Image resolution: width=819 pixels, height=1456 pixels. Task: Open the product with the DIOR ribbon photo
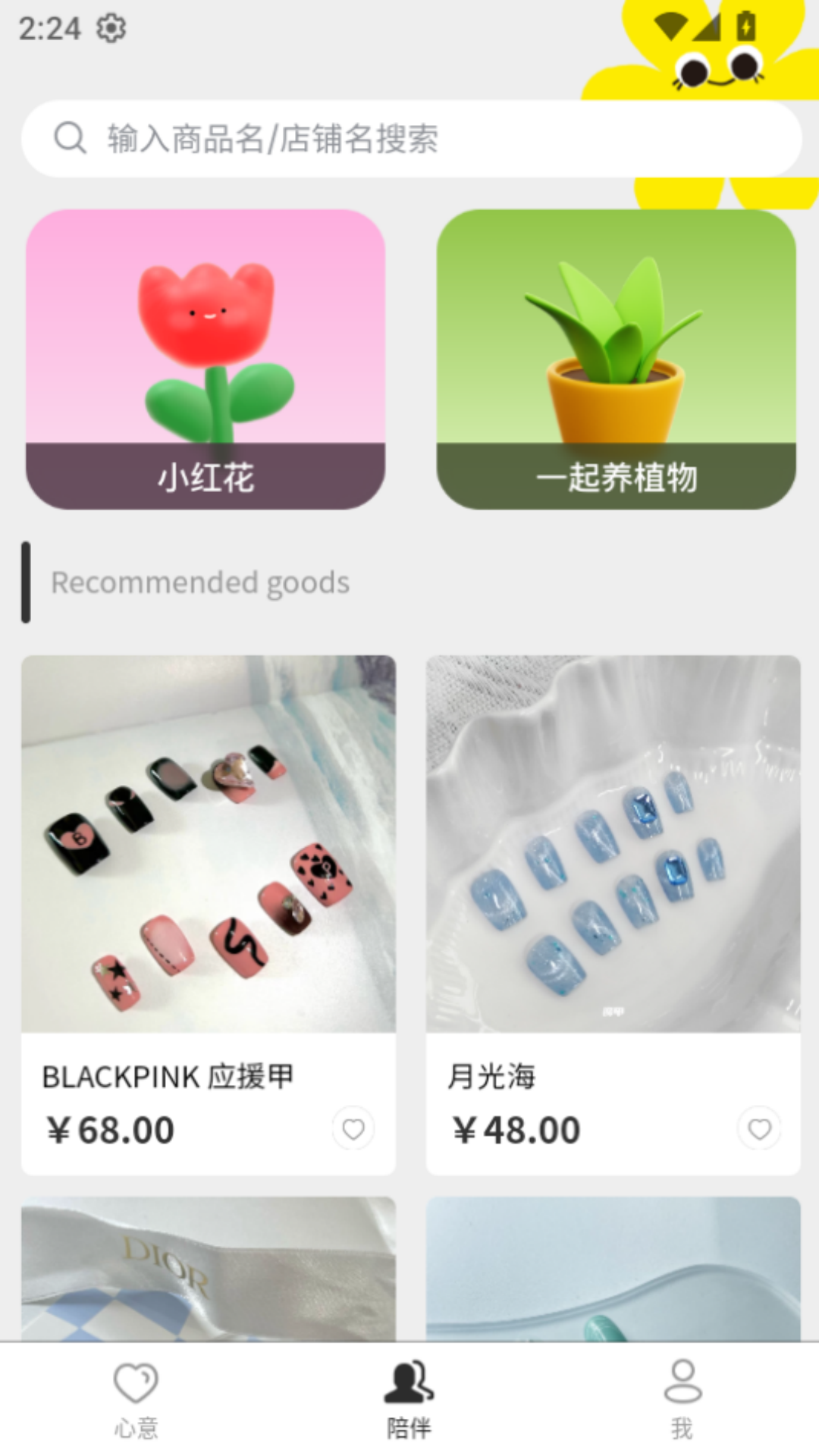[208, 1269]
